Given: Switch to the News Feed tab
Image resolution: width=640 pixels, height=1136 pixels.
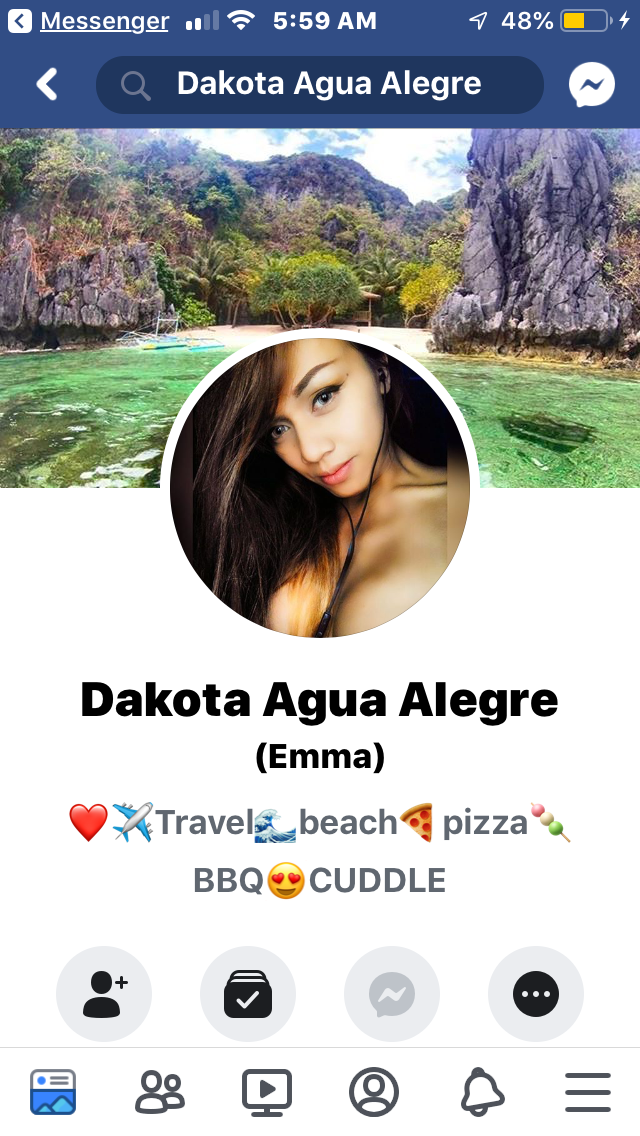Looking at the screenshot, I should pos(53,1092).
